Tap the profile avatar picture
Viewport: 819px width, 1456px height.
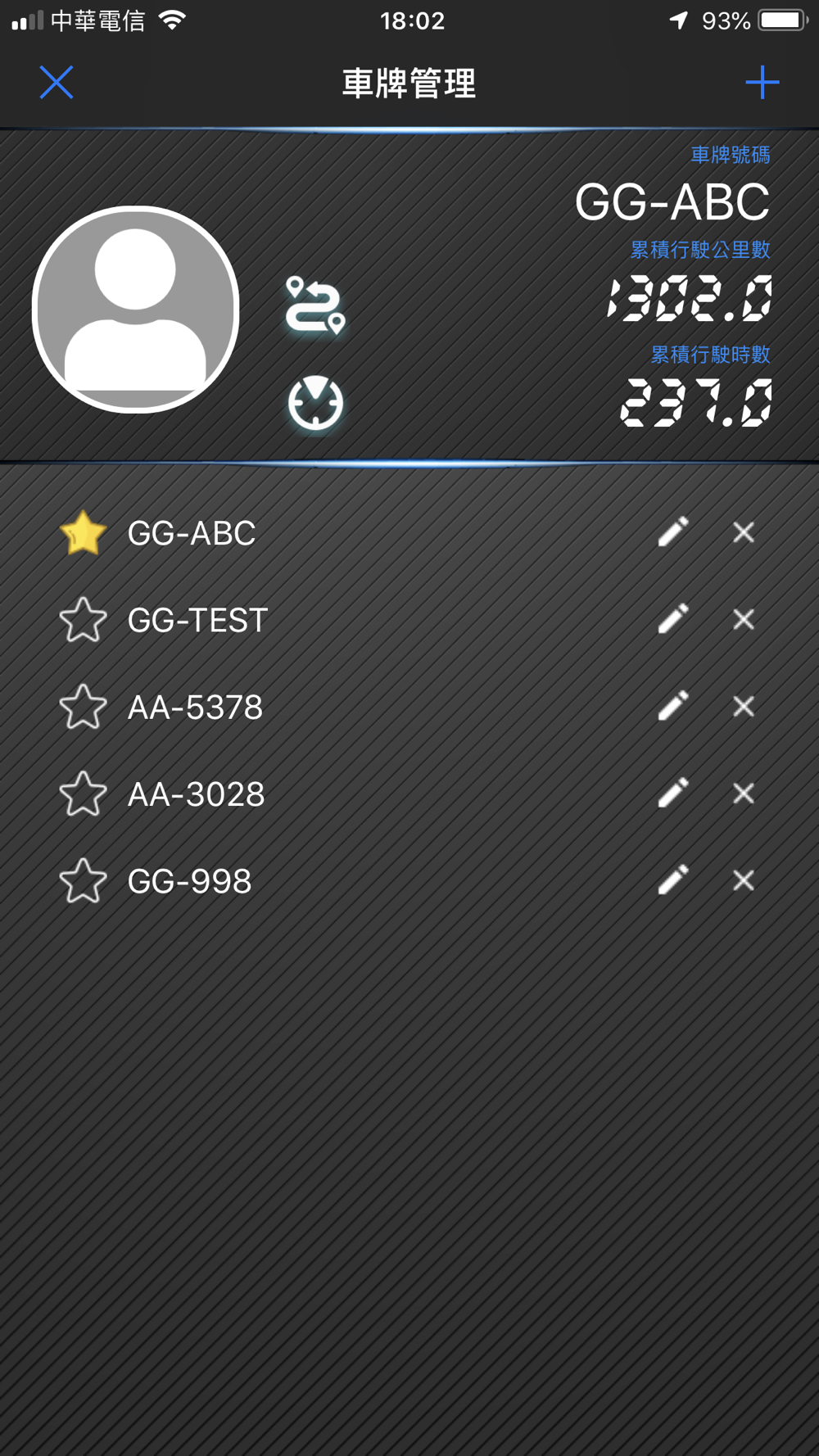coord(136,310)
